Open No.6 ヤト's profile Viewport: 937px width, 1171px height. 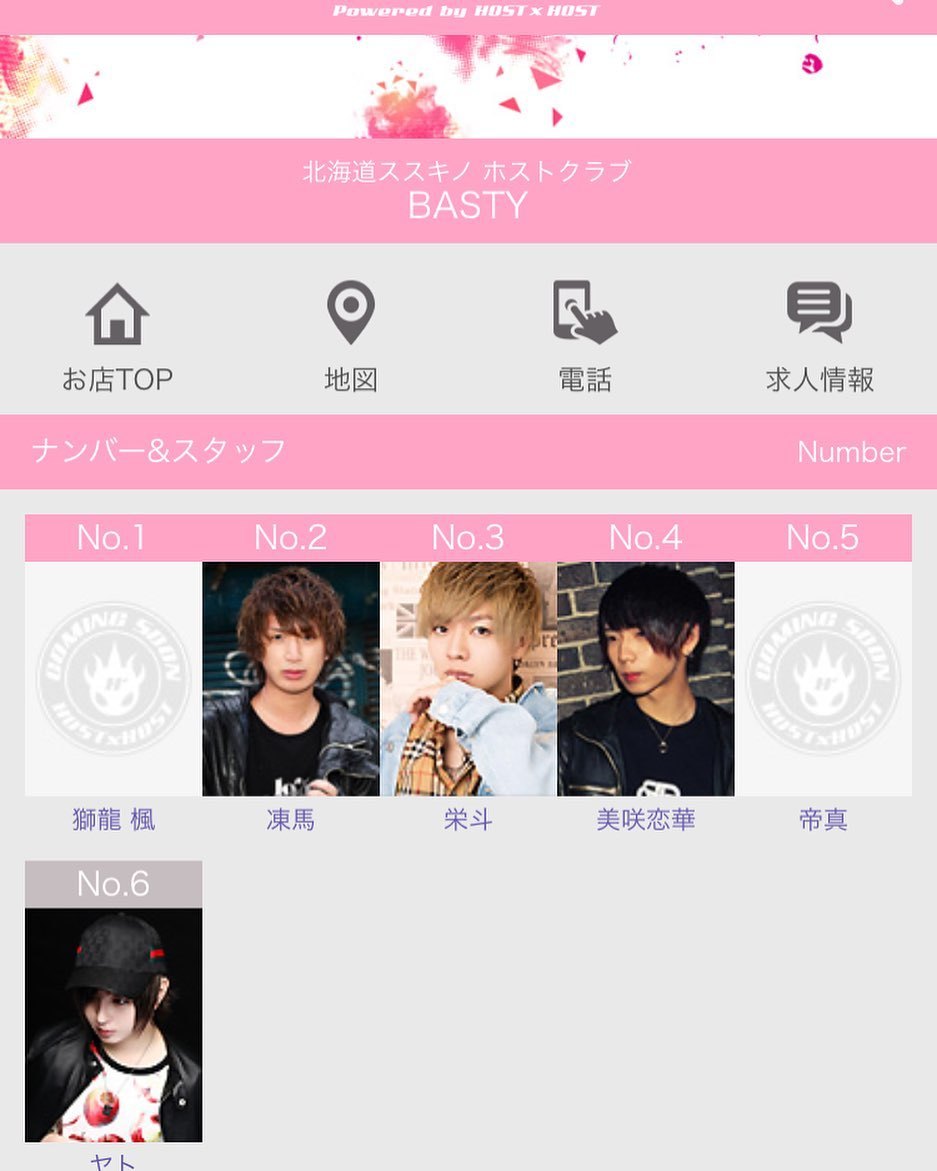coord(113,1025)
